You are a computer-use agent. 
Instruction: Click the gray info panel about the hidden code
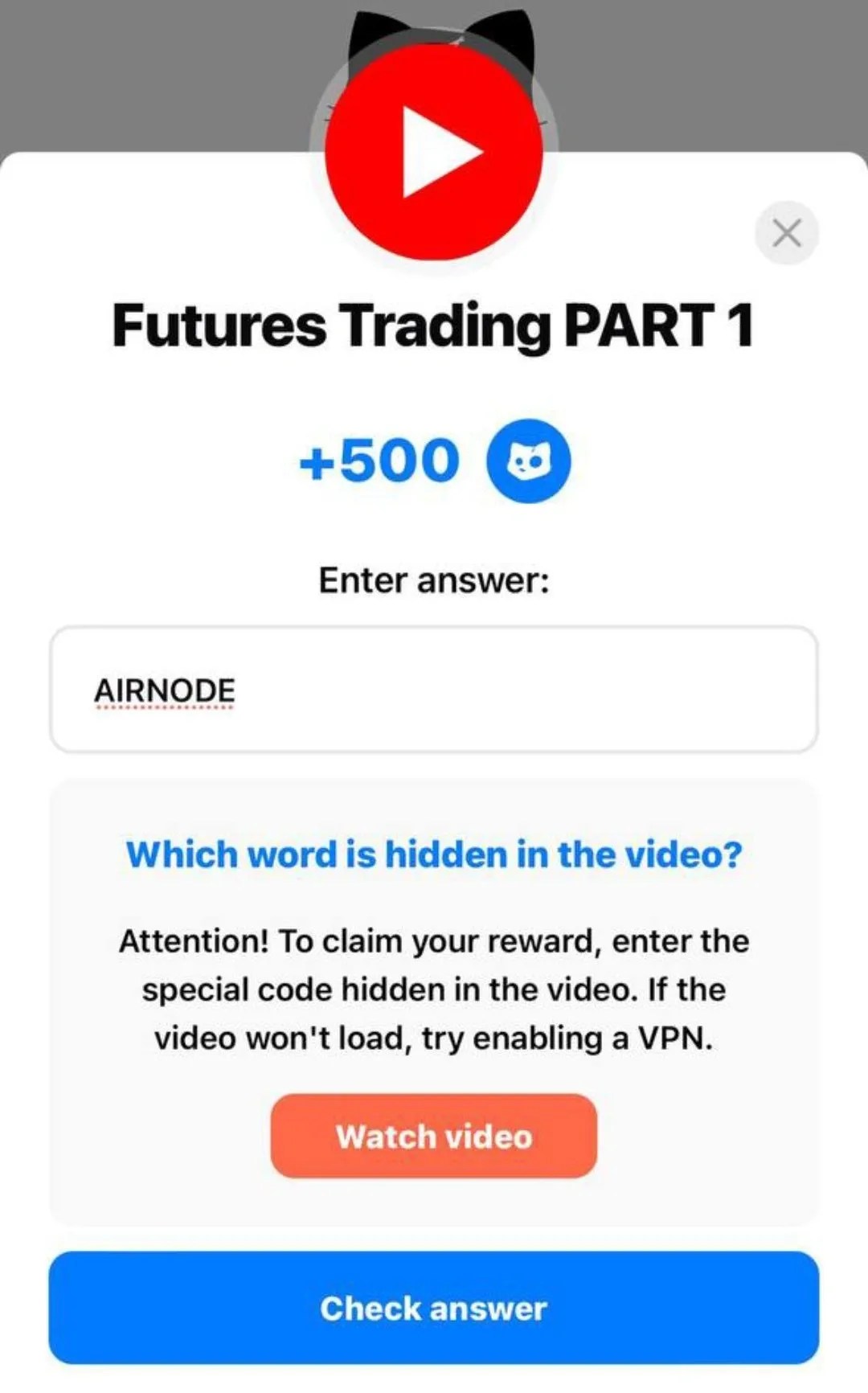434,989
